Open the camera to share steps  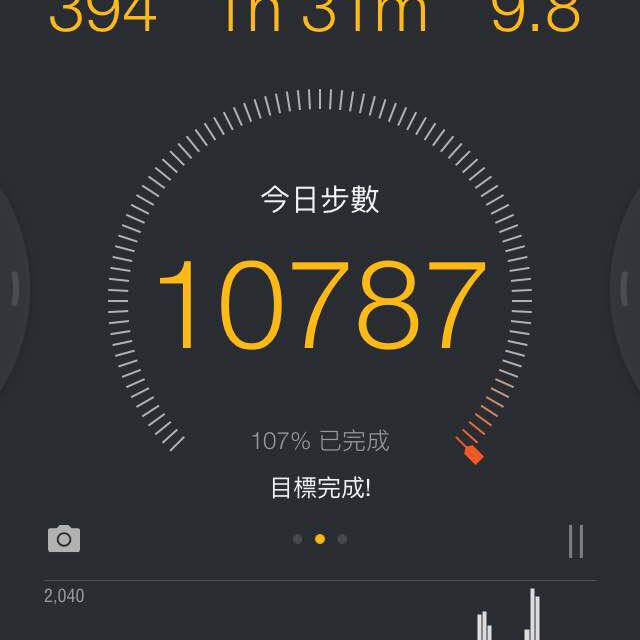coord(64,539)
